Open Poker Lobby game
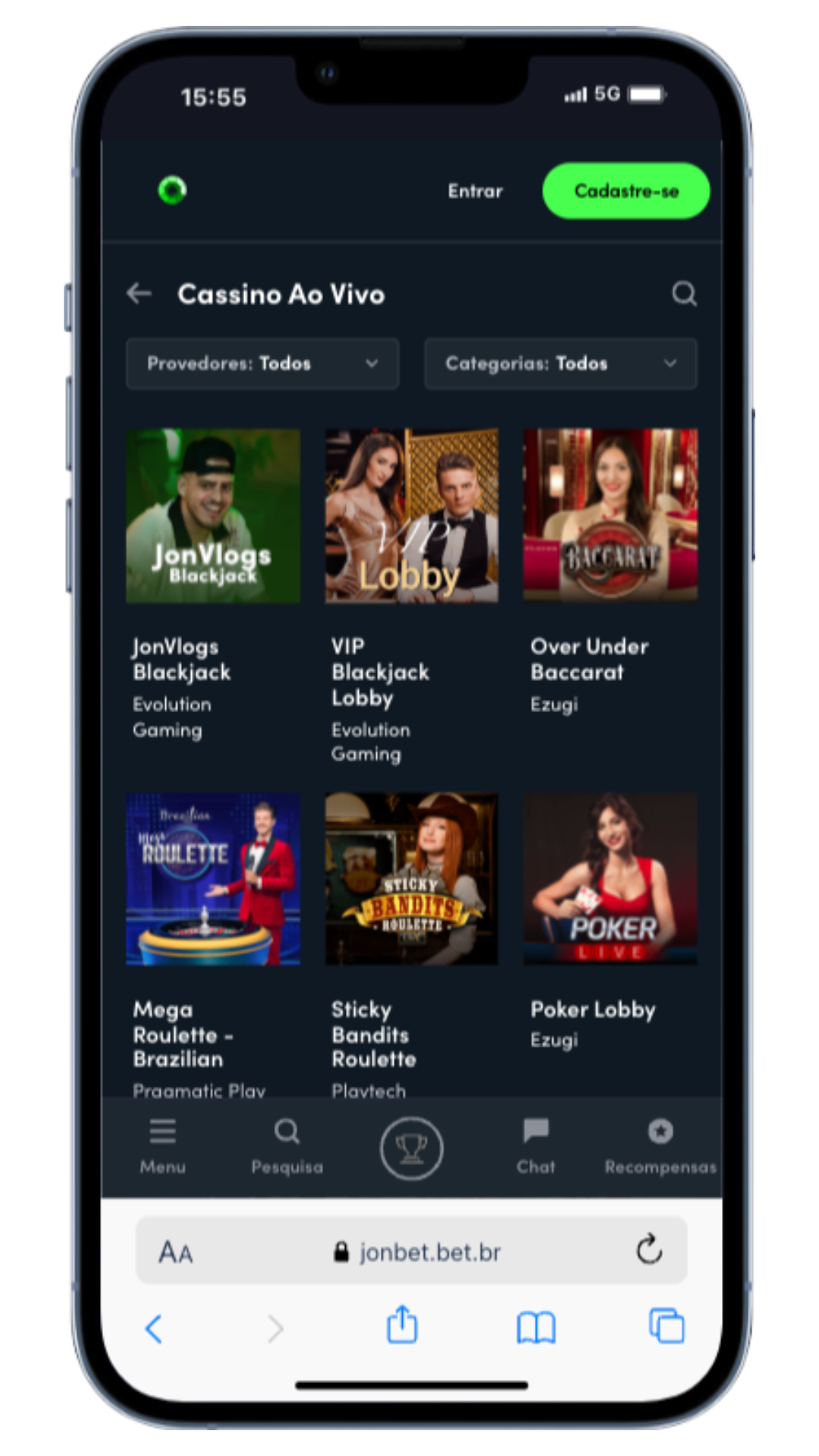The width and height of the screenshot is (819, 1456). (610, 880)
